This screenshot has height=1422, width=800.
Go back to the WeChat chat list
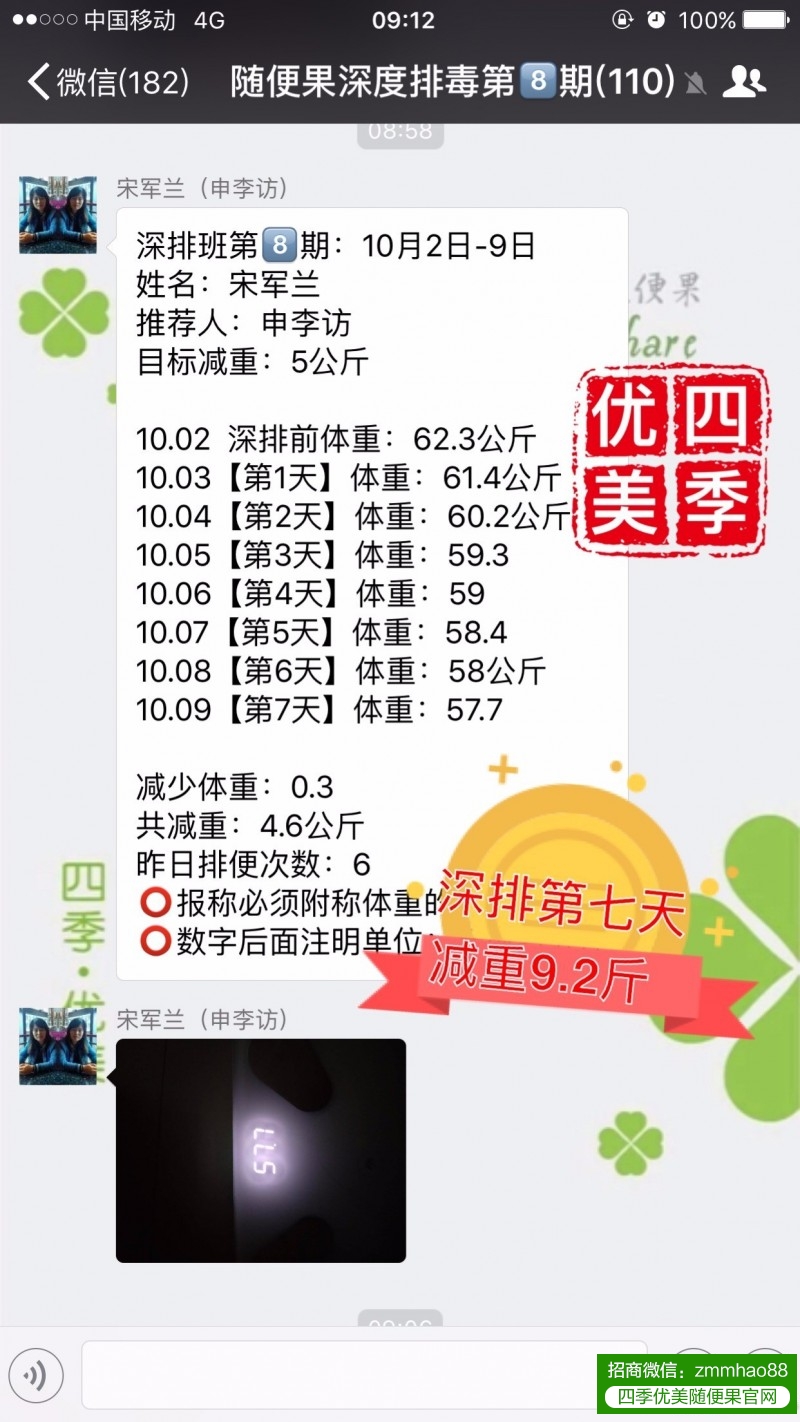[105, 81]
